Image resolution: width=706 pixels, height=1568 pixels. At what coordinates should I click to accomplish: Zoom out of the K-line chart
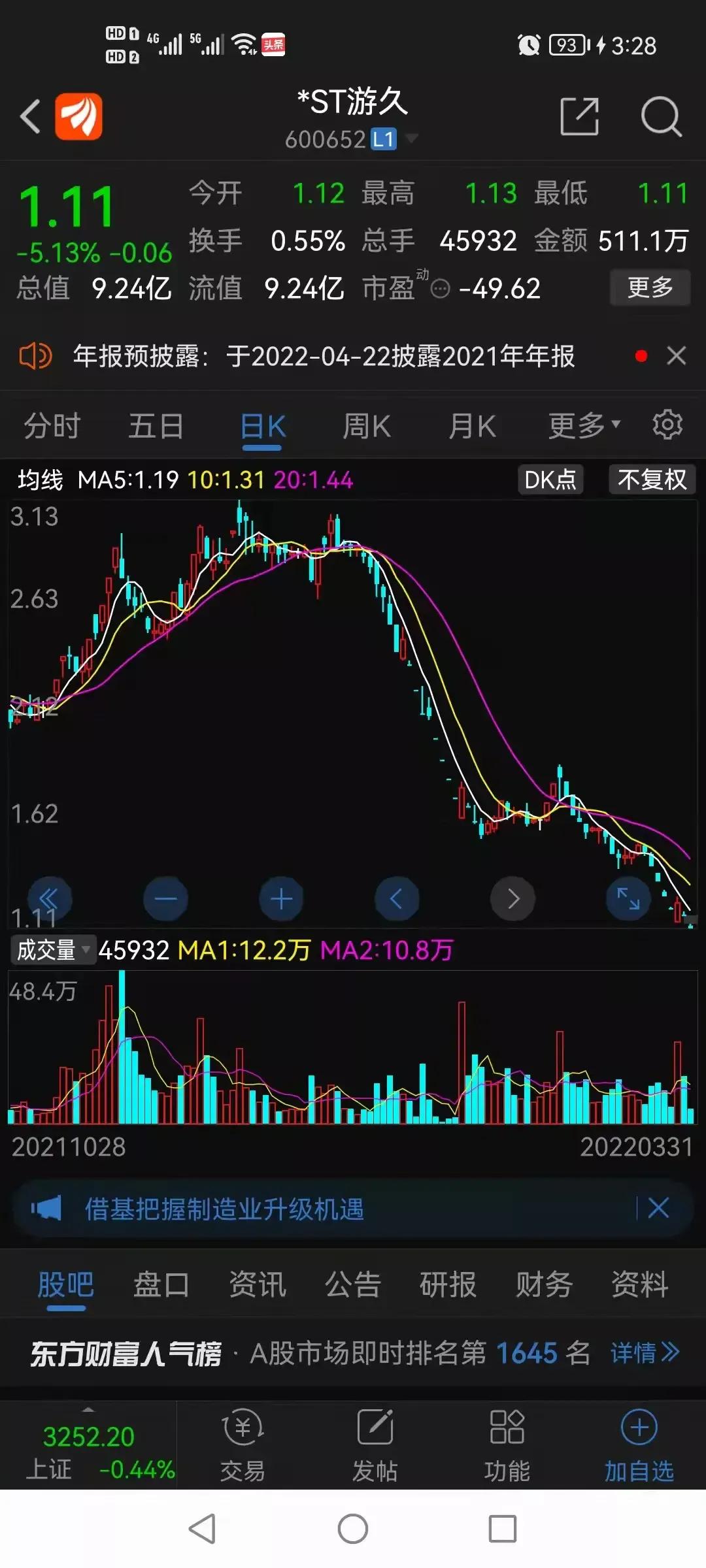click(165, 898)
